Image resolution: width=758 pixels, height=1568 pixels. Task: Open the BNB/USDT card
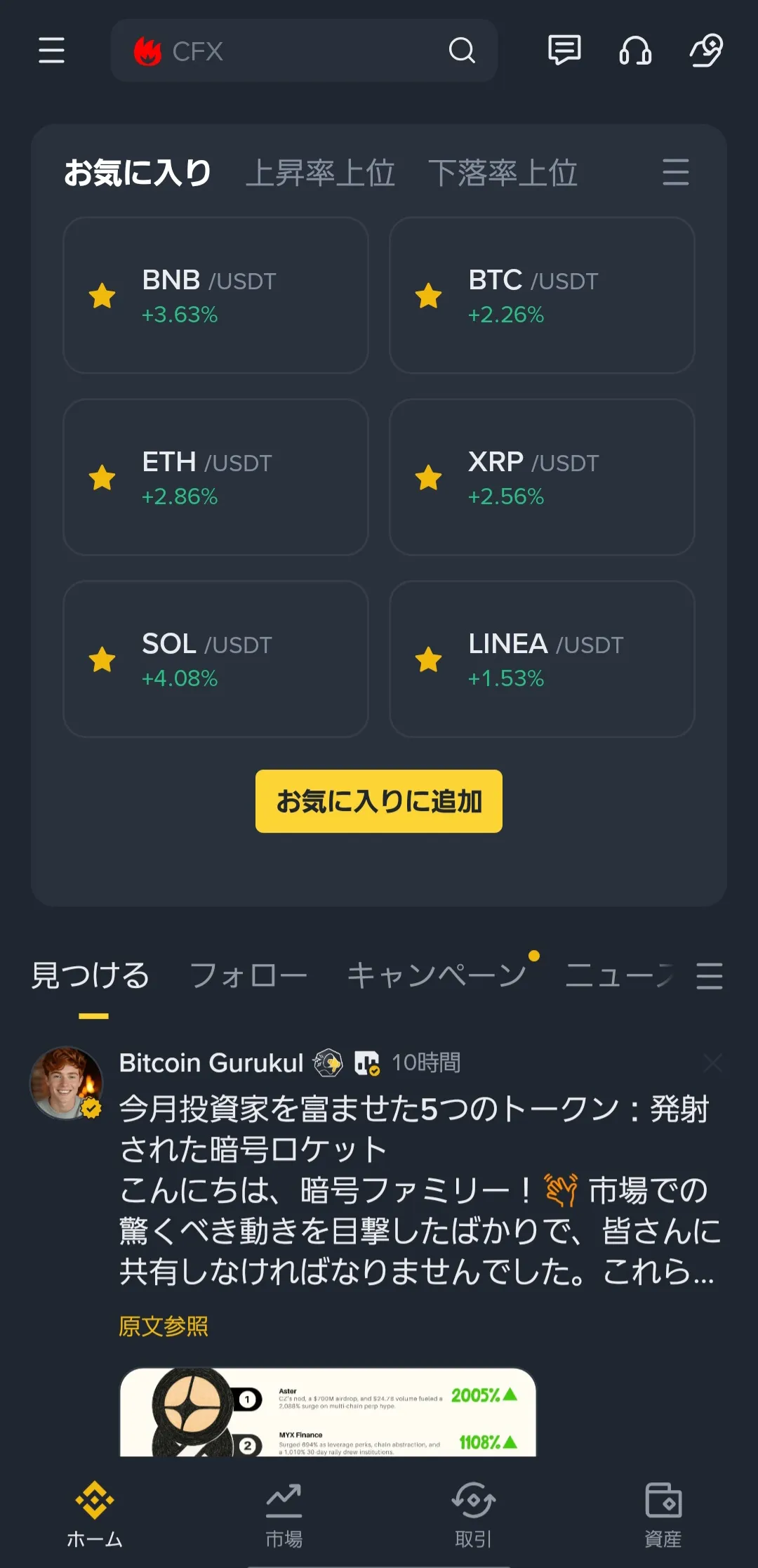coord(215,295)
